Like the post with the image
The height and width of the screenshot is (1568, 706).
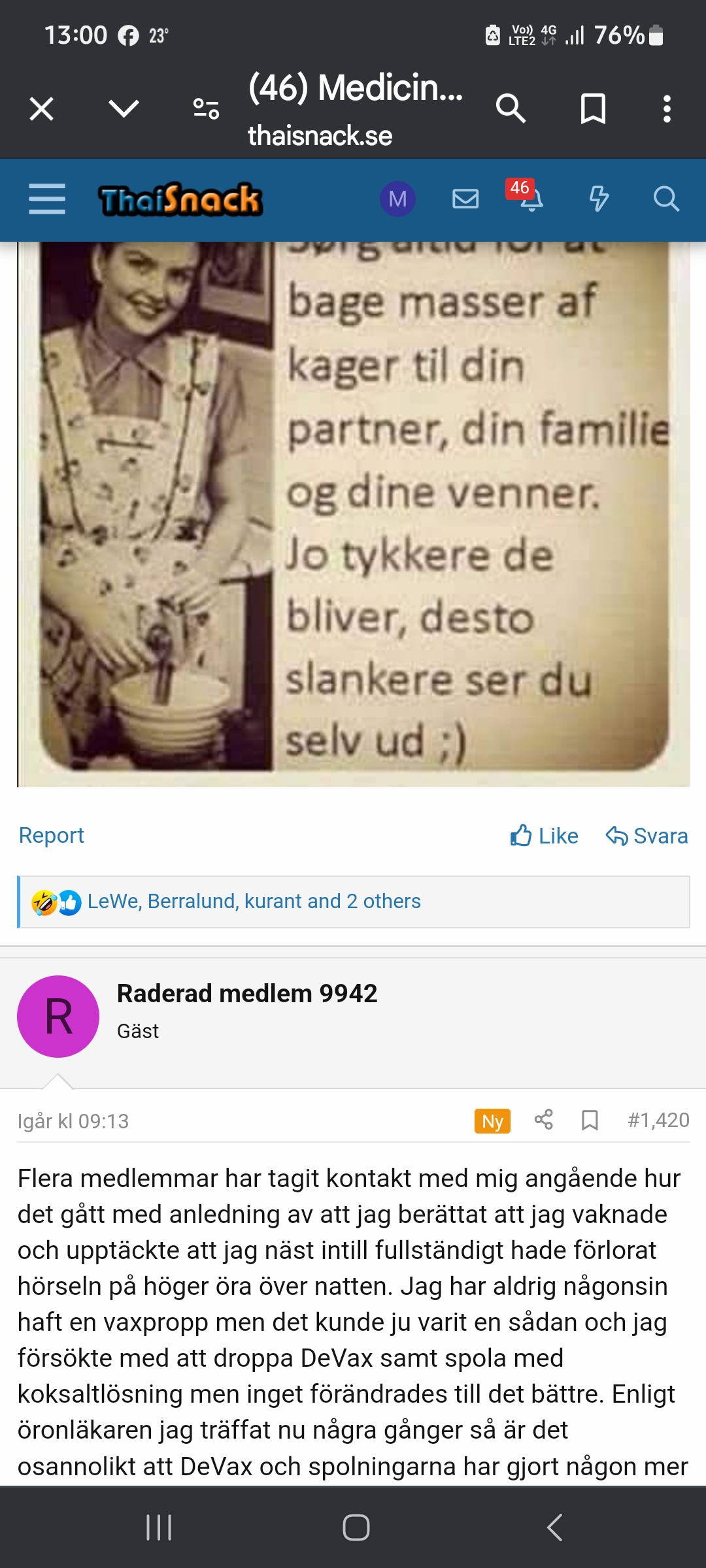(544, 836)
